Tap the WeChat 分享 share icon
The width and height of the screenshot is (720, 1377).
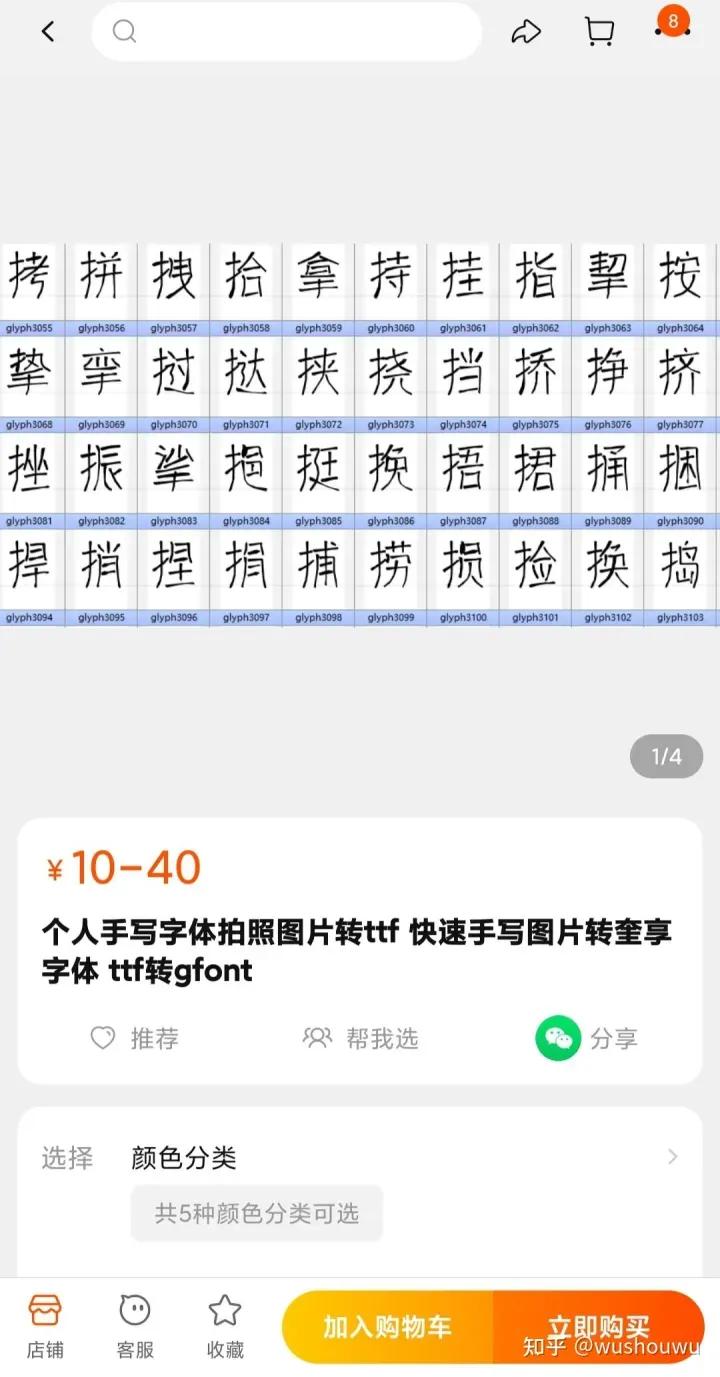click(x=557, y=1039)
